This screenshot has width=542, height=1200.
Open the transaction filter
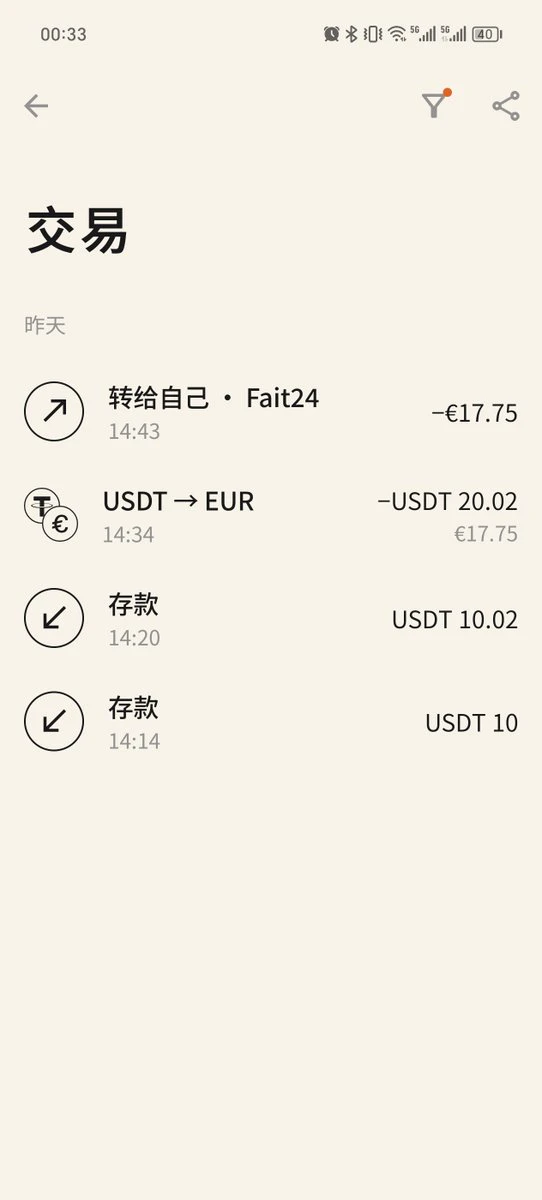point(435,105)
